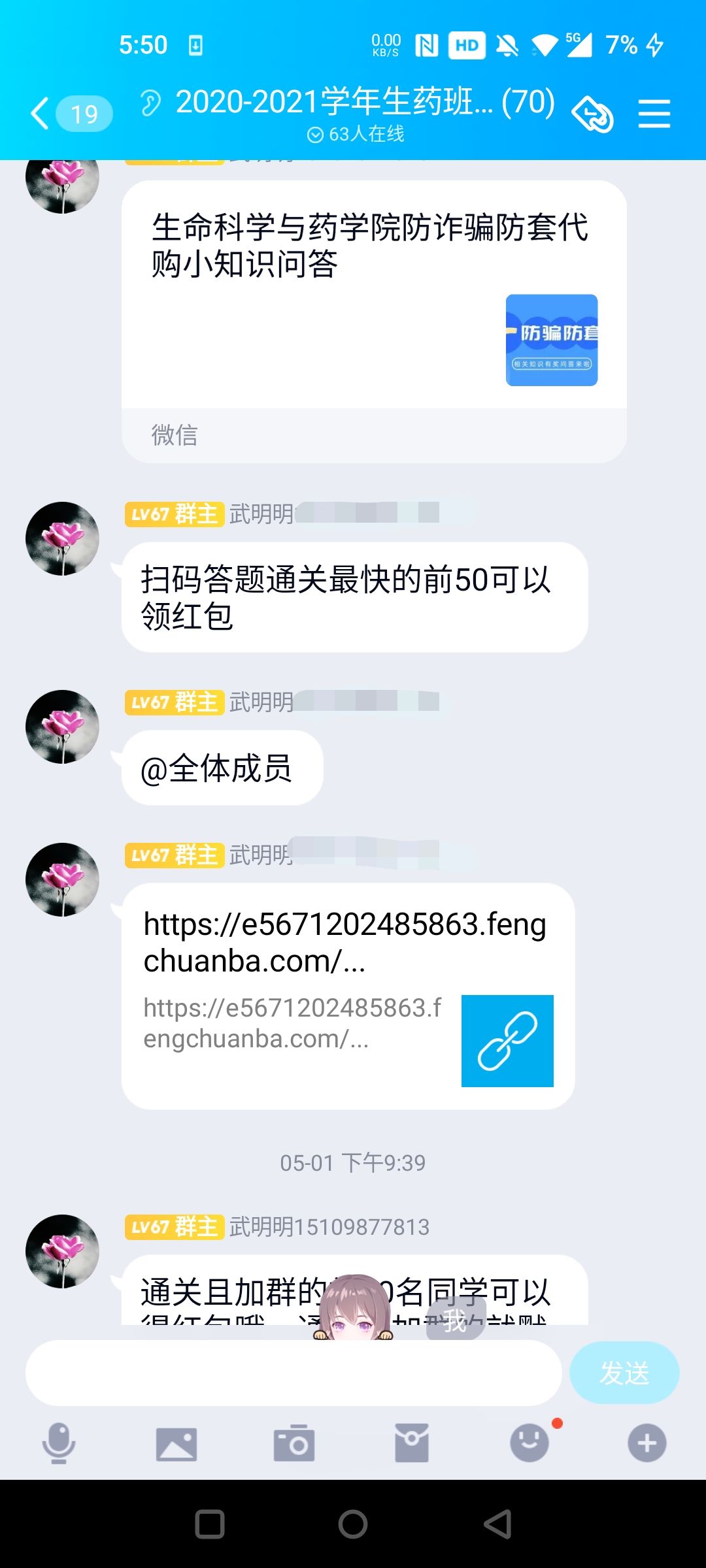The height and width of the screenshot is (1568, 706).
Task: Tap the system home button
Action: point(353,1524)
